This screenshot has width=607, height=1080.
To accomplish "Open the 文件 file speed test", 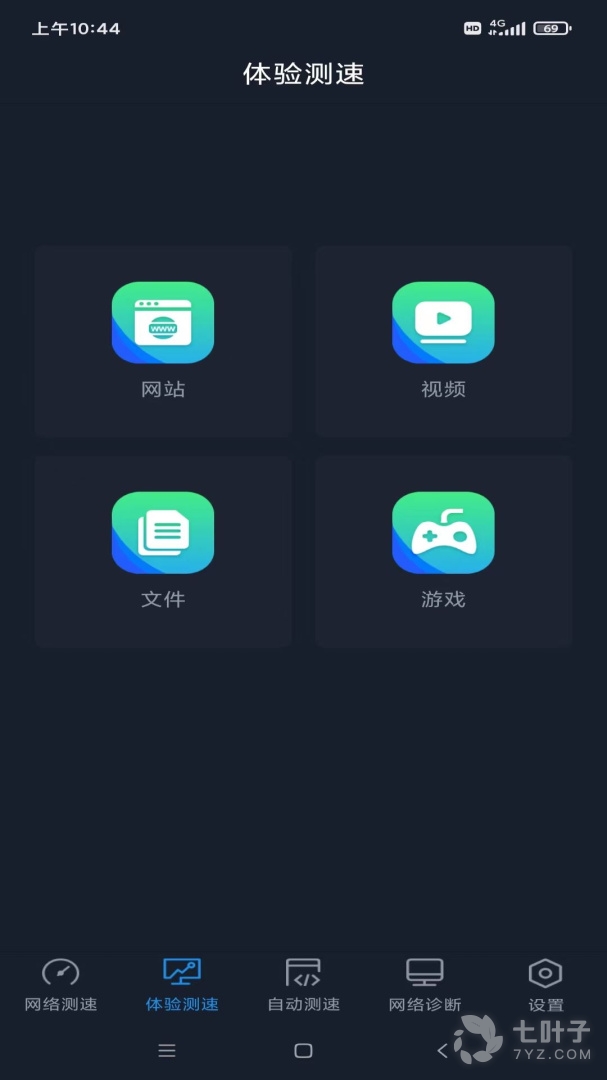I will [x=163, y=551].
